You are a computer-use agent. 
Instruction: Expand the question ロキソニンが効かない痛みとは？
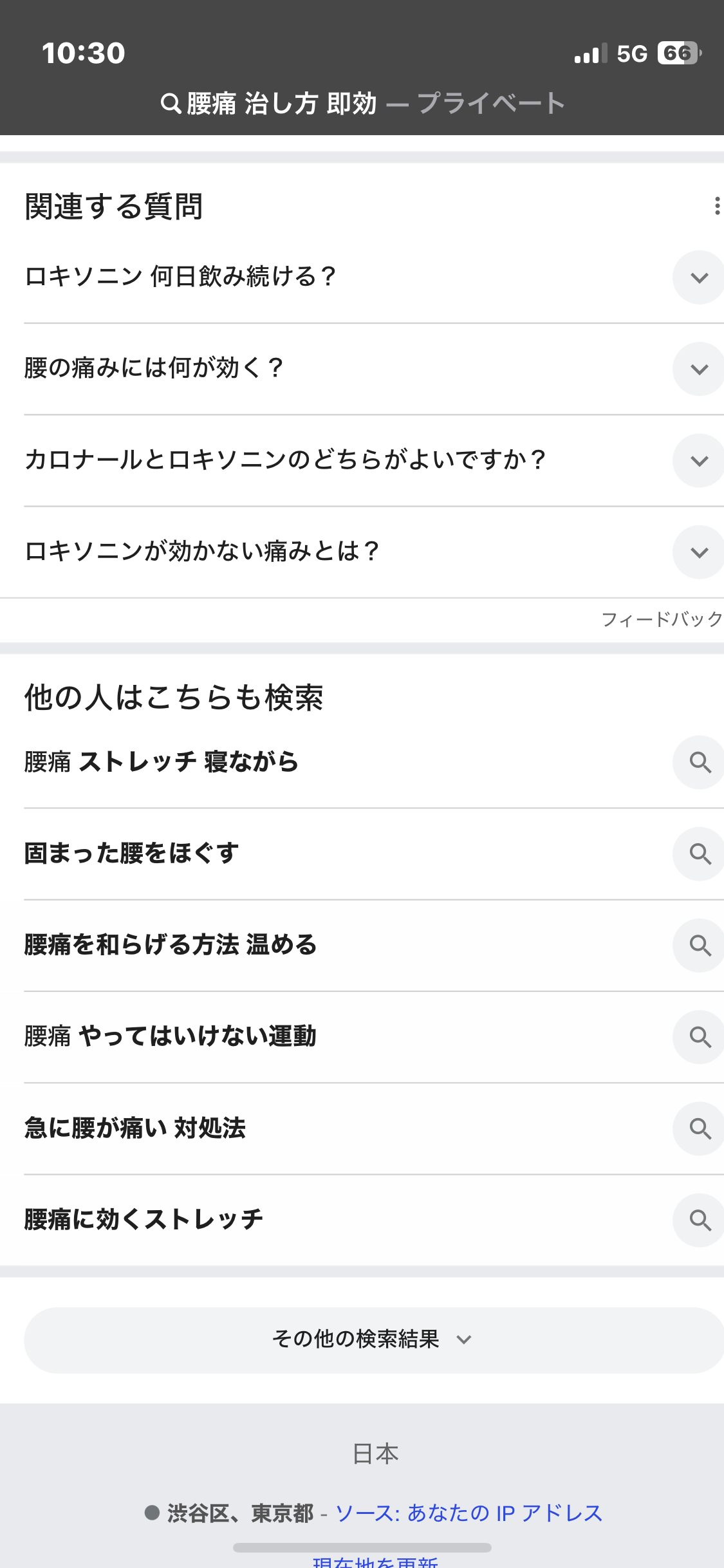click(374, 552)
